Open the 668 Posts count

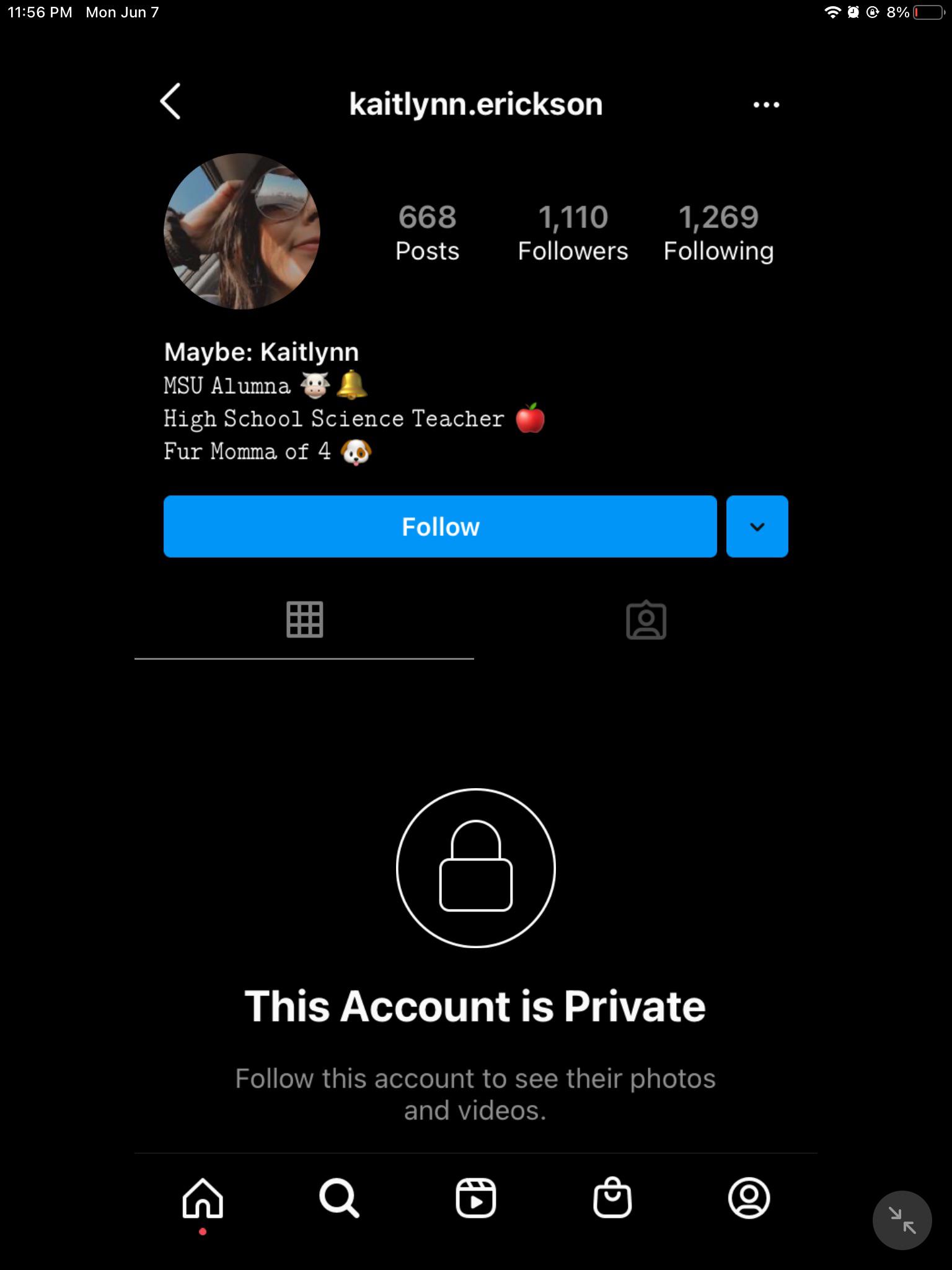pyautogui.click(x=427, y=231)
